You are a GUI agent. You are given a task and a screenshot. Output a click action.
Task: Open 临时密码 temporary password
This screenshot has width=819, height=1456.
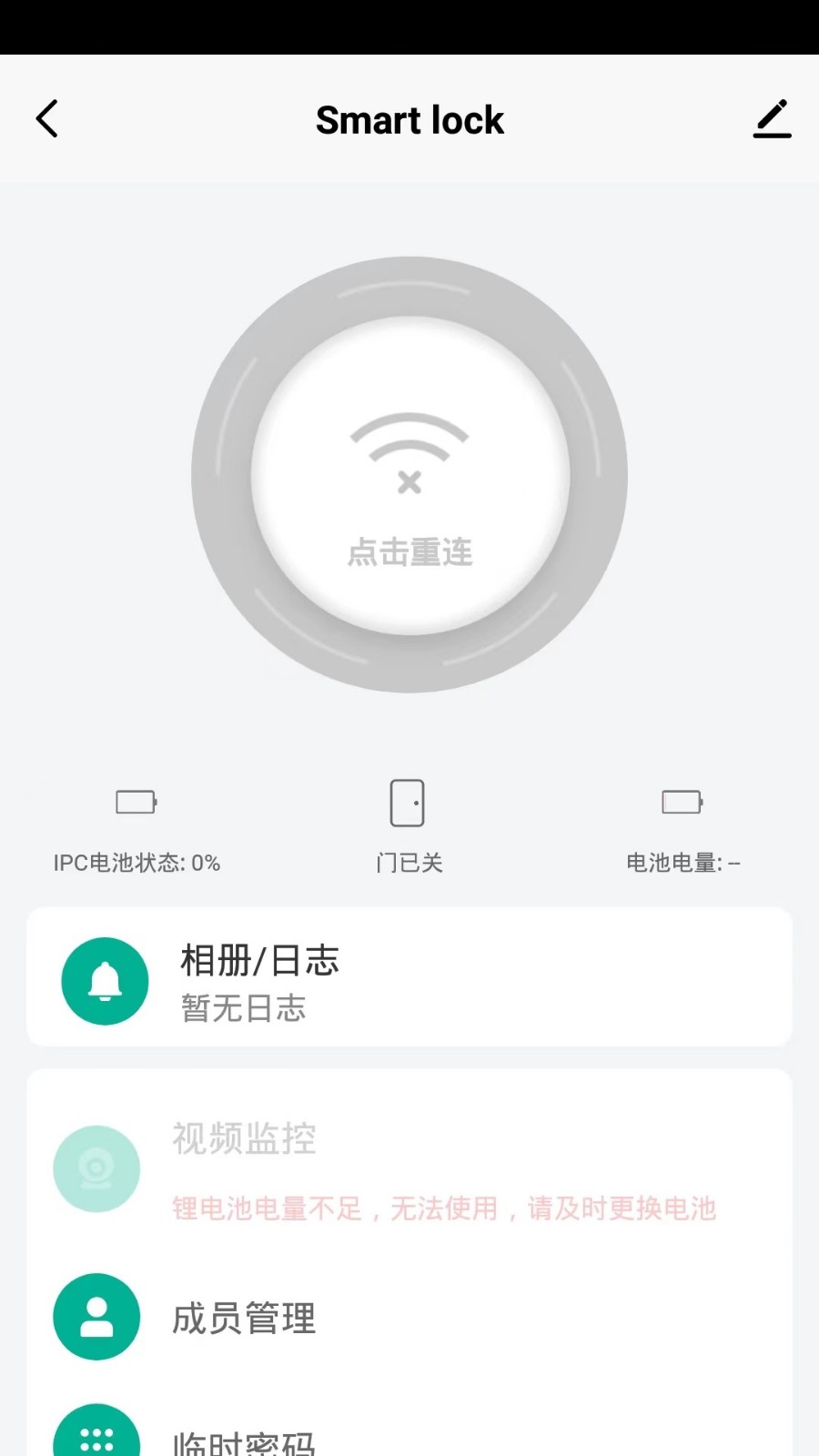point(244,1441)
